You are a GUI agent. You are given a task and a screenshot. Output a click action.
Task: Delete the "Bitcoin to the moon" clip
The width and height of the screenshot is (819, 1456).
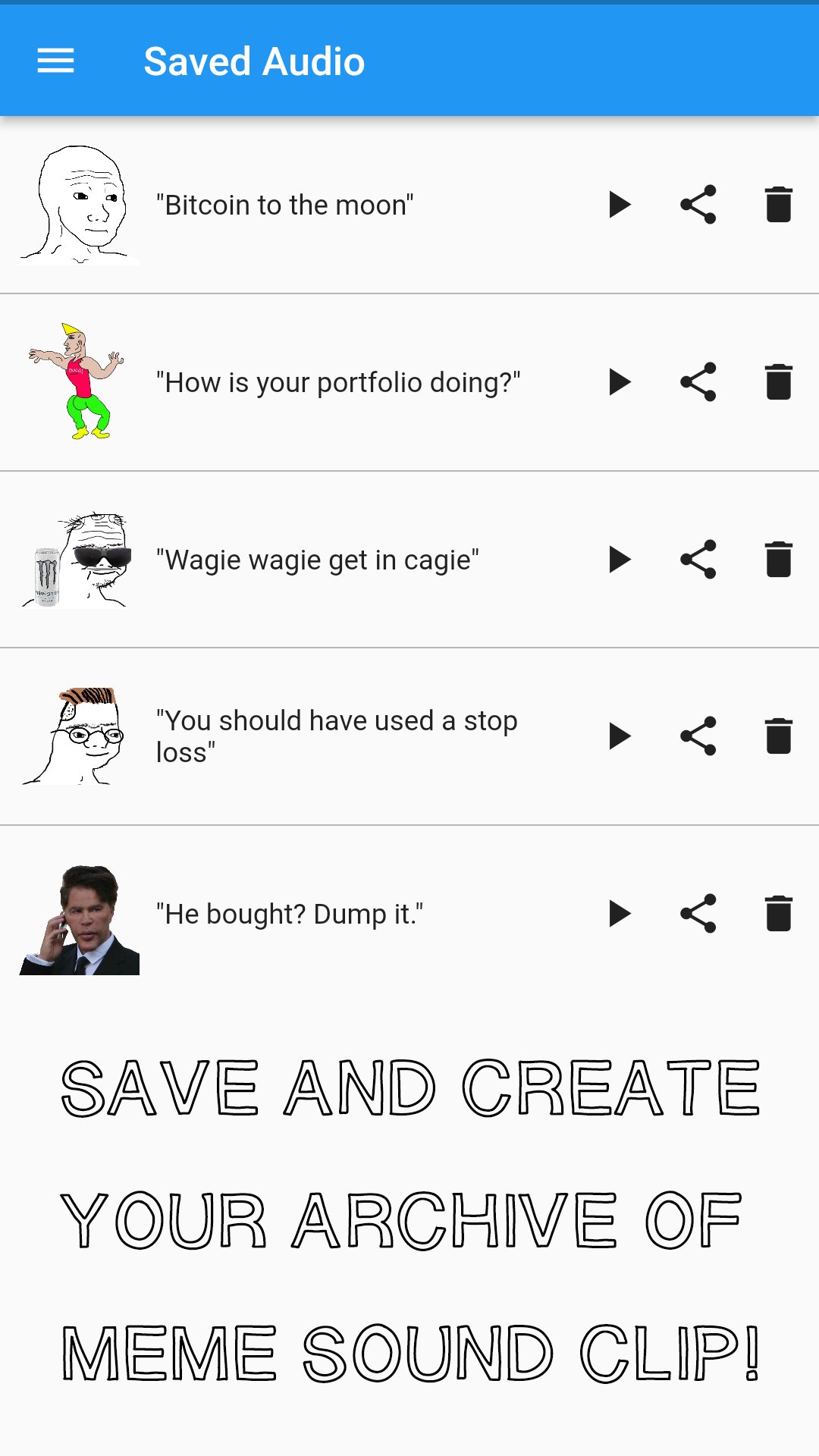(777, 204)
